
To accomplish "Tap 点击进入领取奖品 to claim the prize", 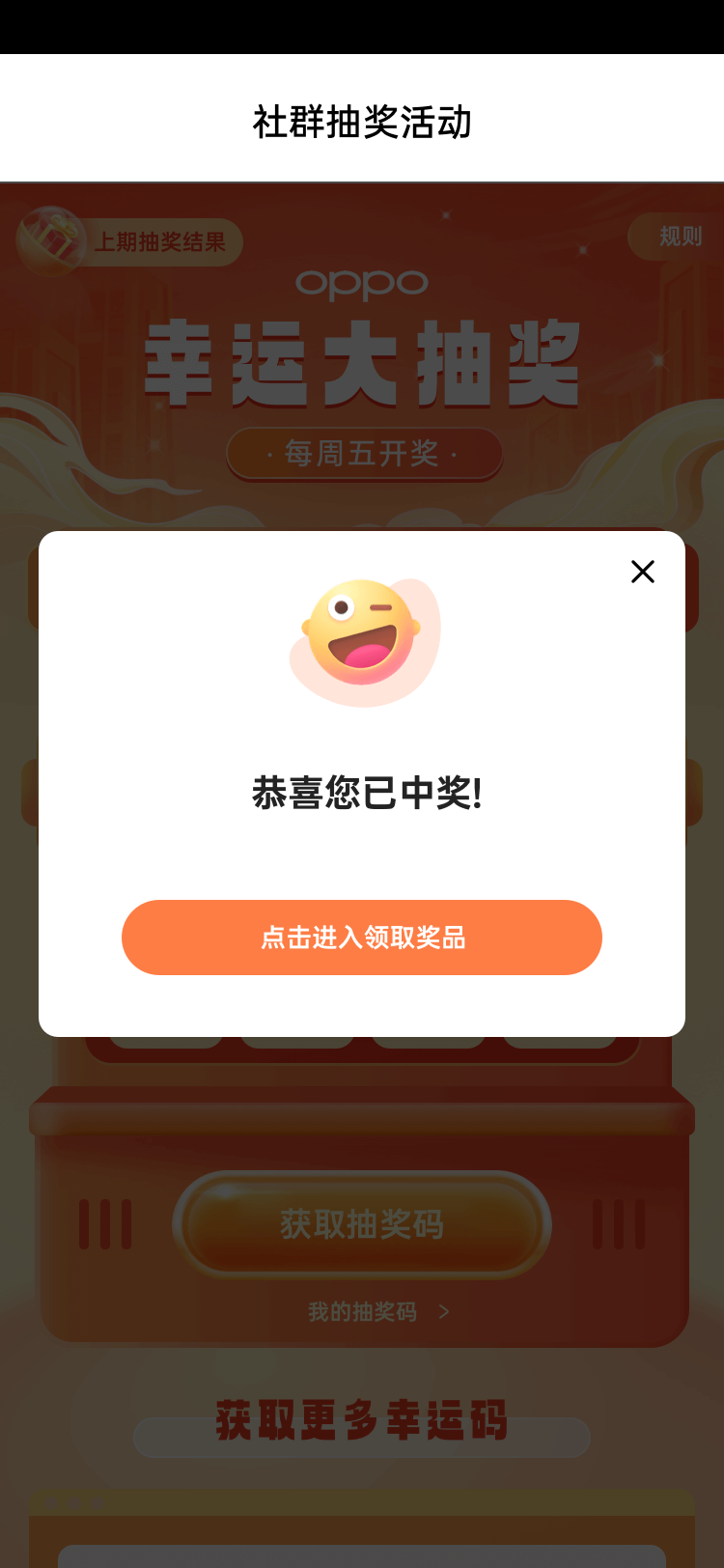I will pos(362,938).
